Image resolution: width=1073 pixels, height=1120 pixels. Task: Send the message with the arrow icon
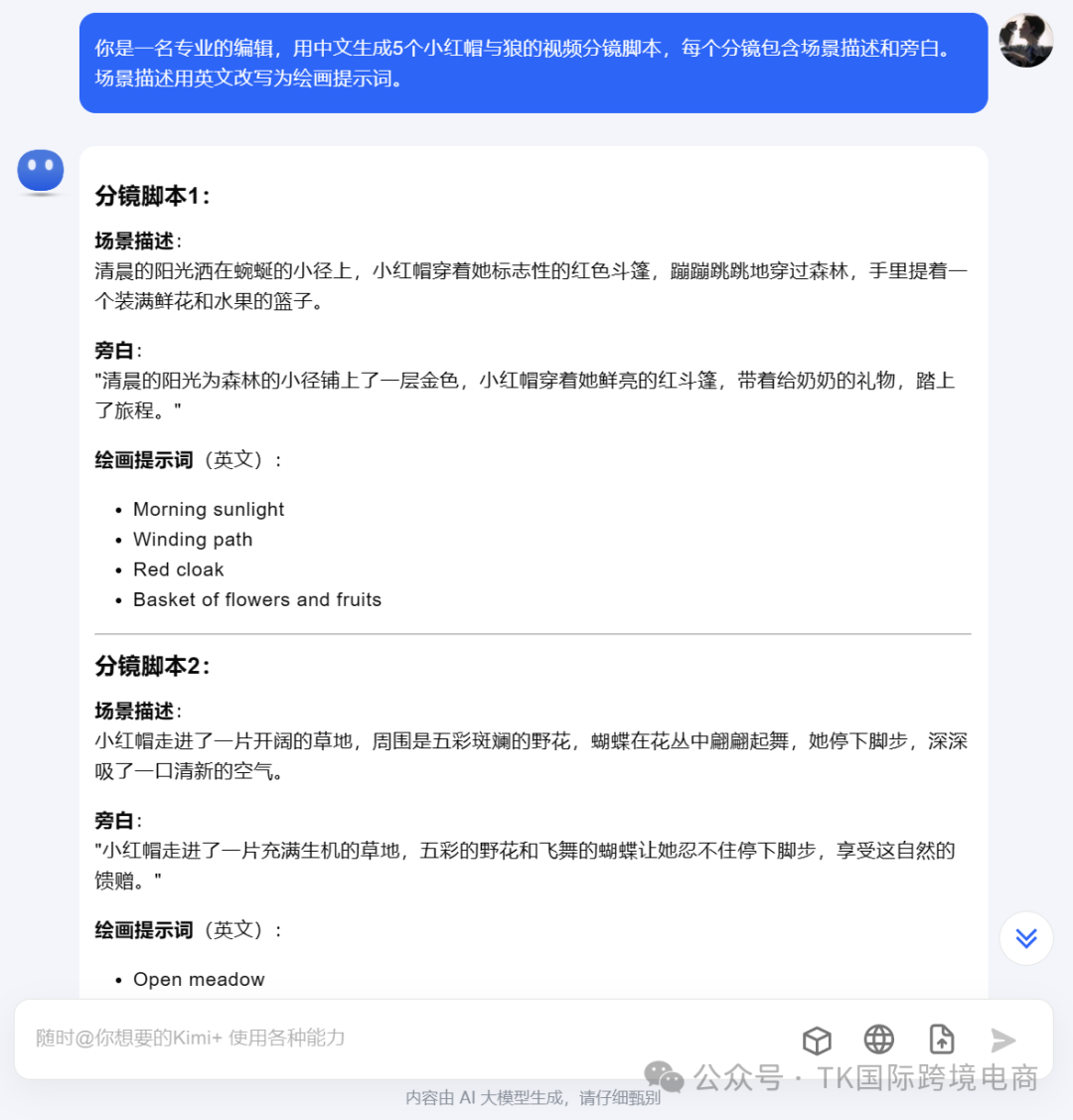click(1003, 1040)
